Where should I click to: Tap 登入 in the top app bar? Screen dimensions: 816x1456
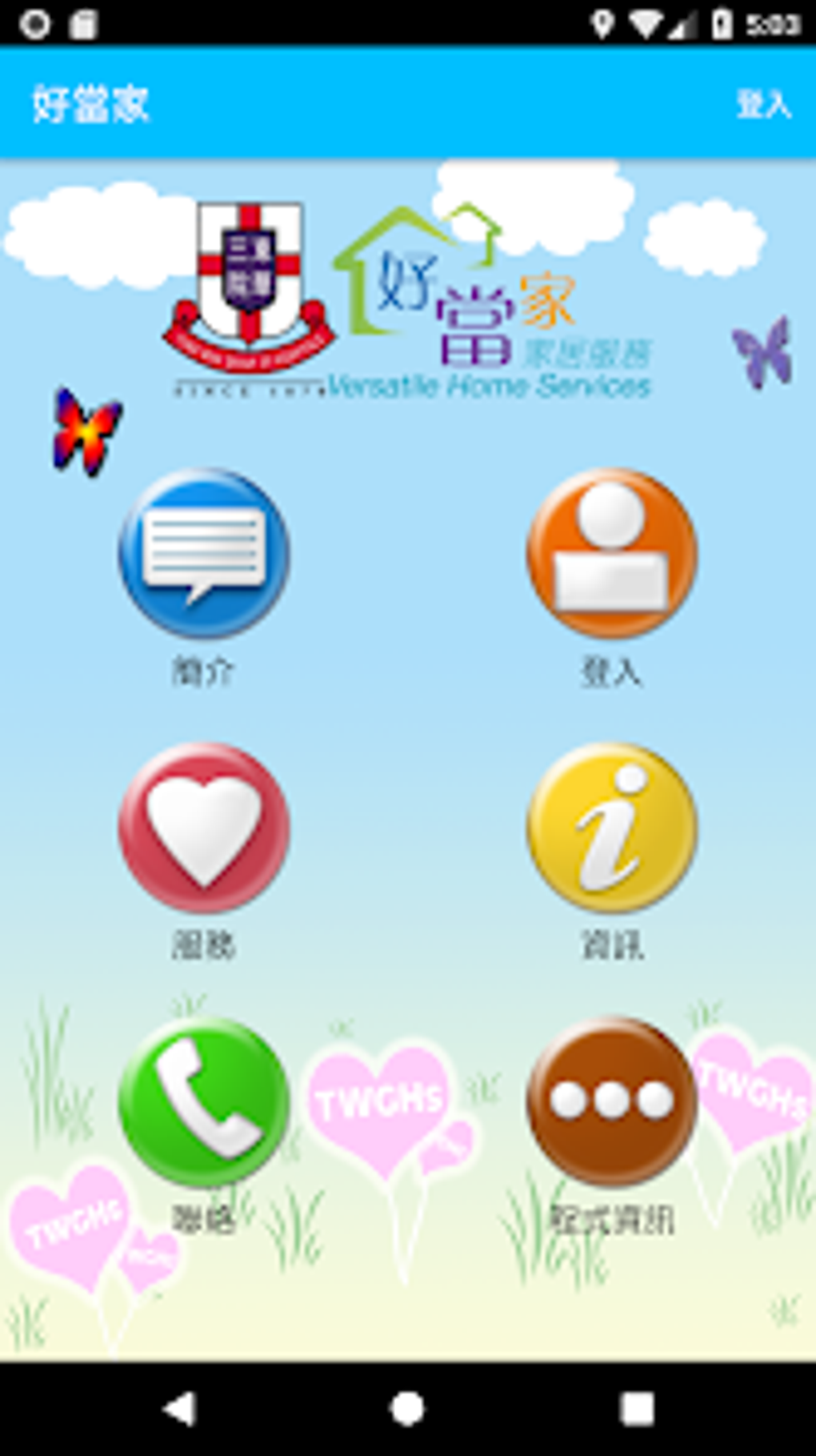[763, 105]
